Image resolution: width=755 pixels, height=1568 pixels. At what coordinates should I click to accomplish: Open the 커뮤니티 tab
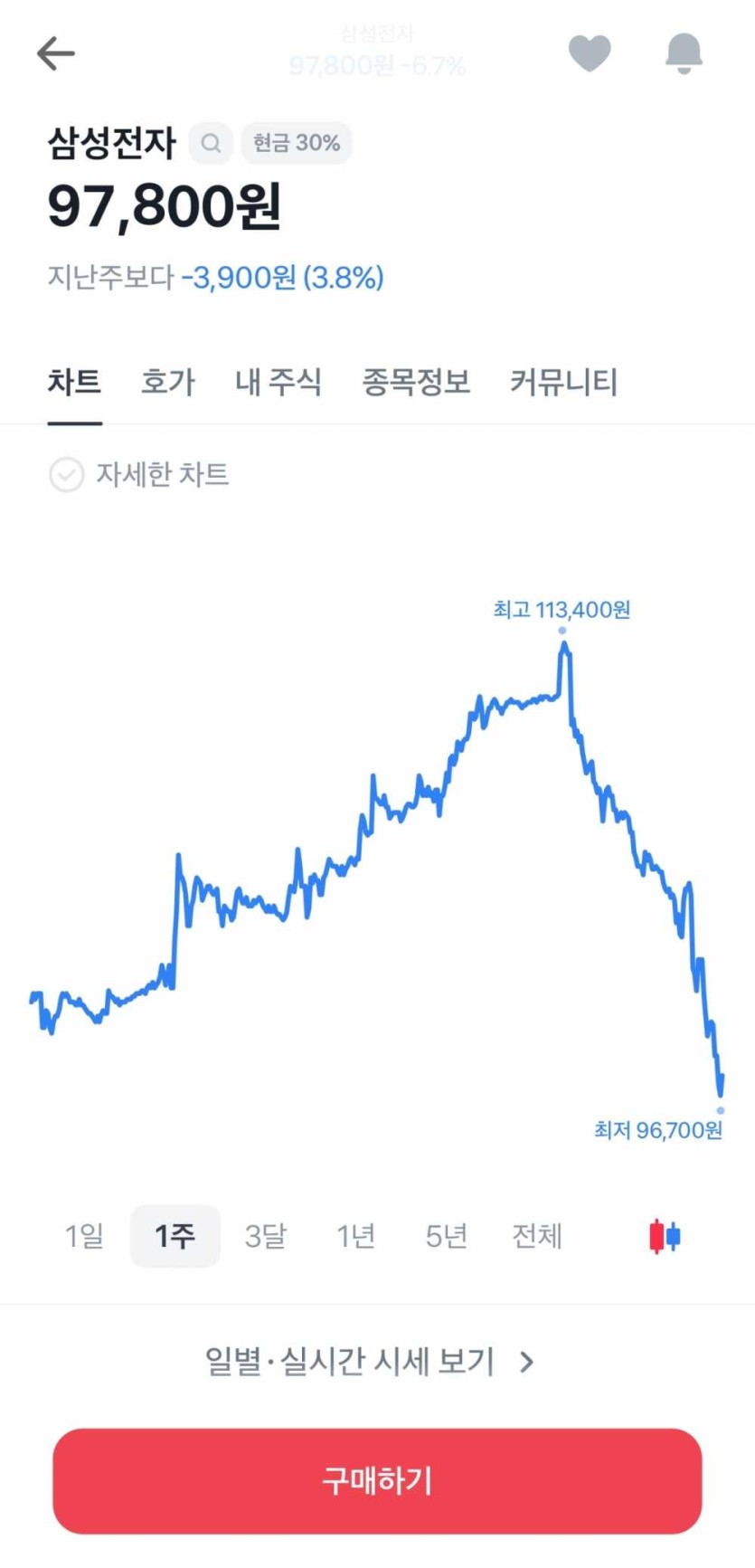tap(563, 382)
